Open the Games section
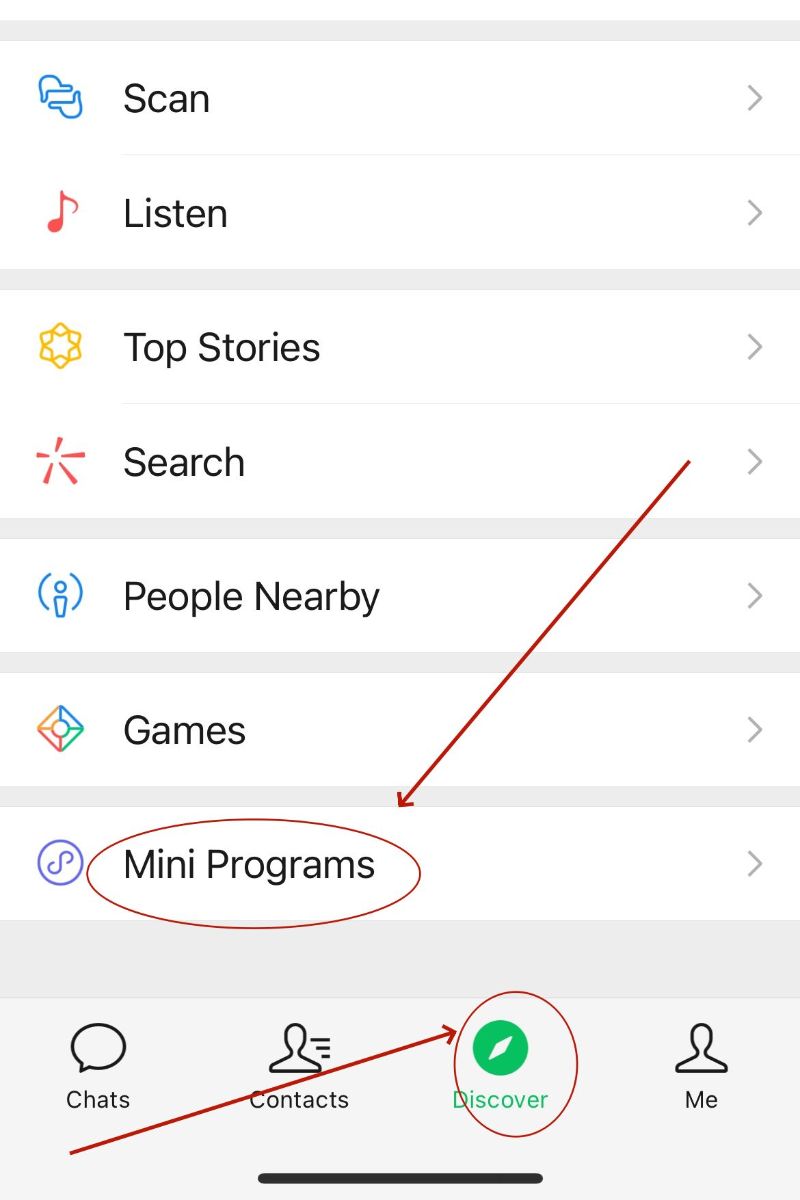 (x=184, y=730)
